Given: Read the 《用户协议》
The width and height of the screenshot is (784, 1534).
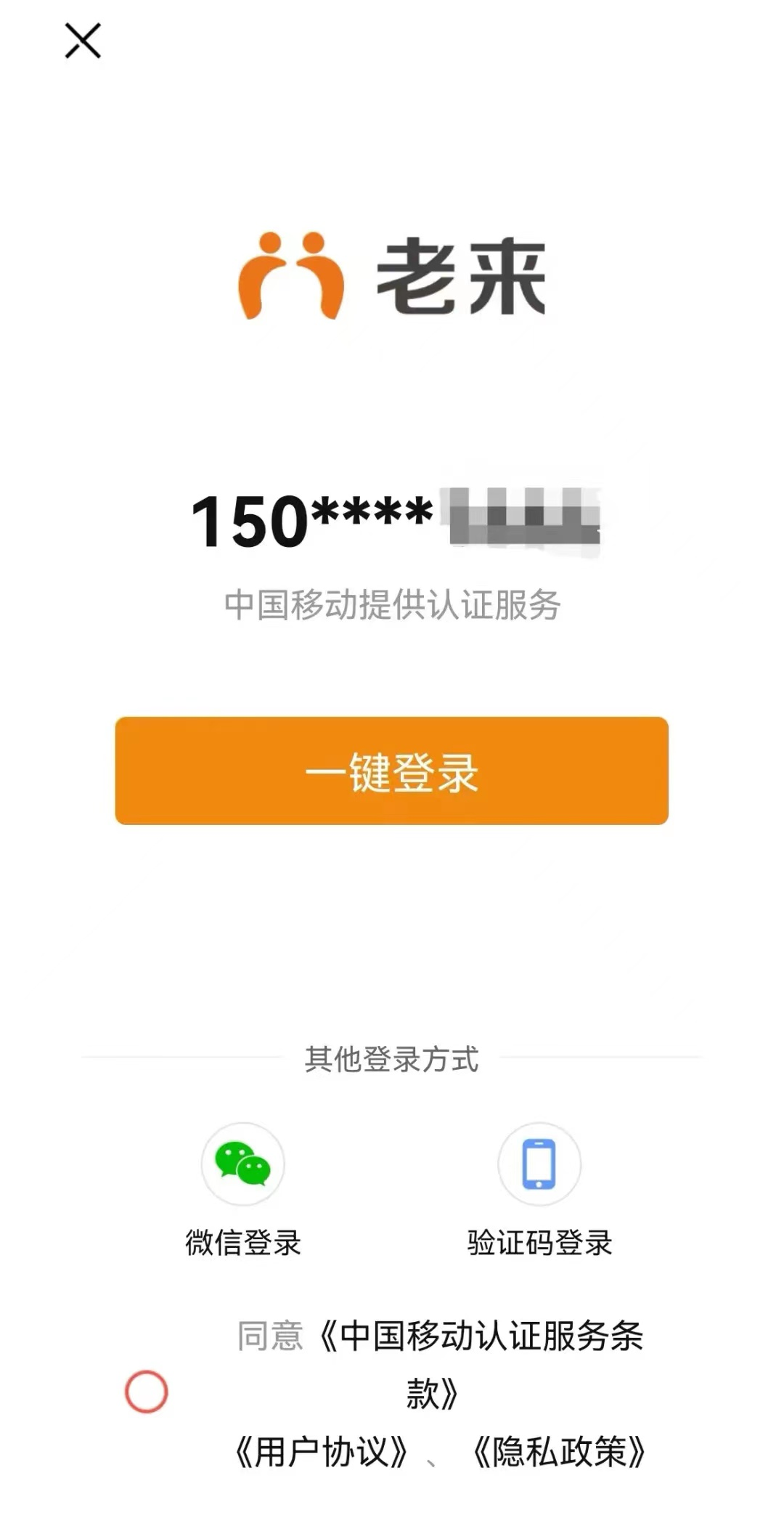Looking at the screenshot, I should point(321,1452).
